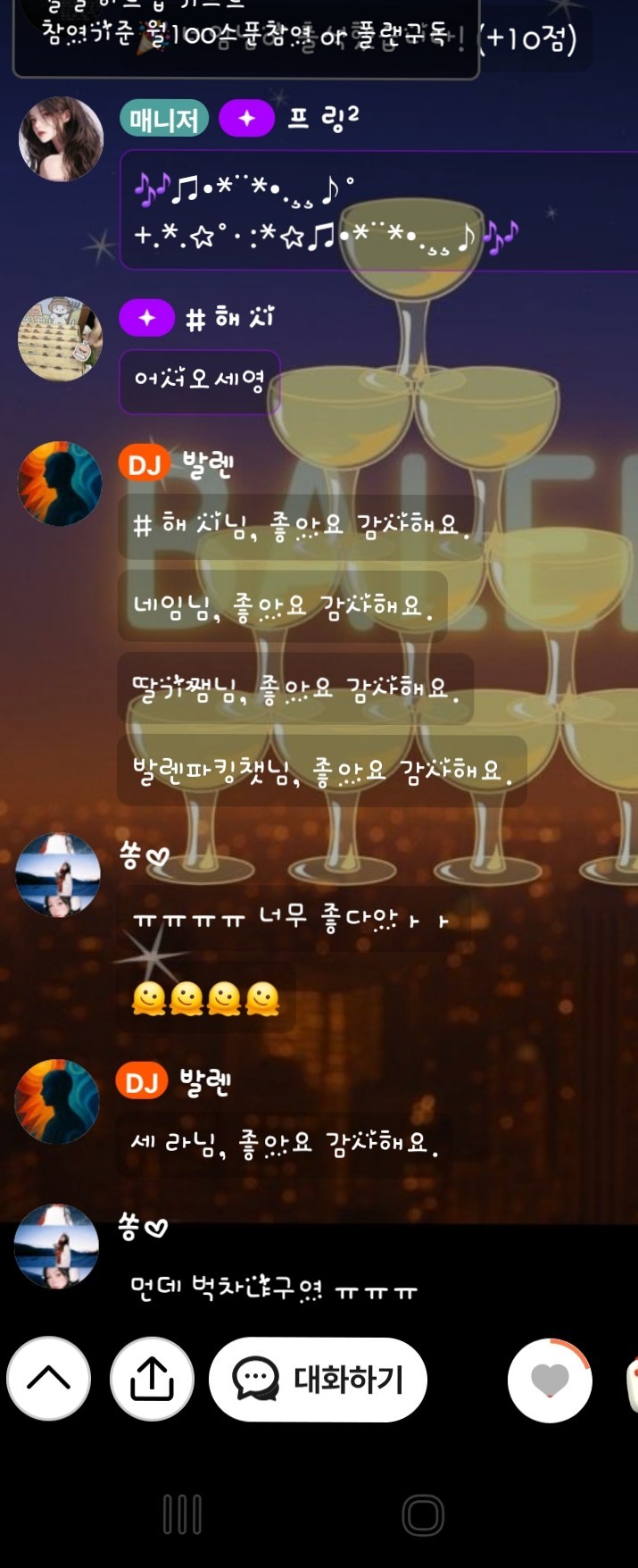Send a heart like
Screen dimensions: 638x1568
tap(550, 1380)
